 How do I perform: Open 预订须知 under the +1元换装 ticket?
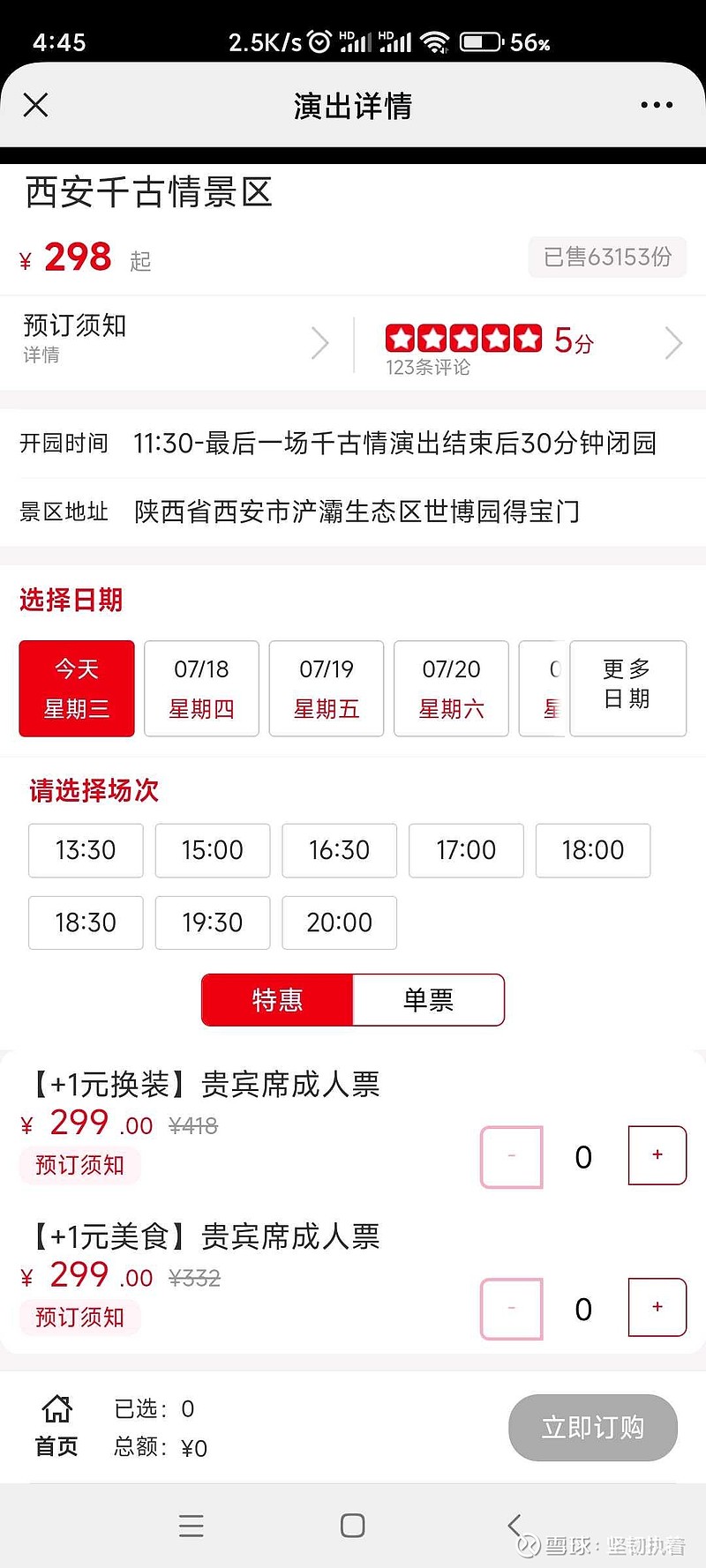click(79, 1165)
